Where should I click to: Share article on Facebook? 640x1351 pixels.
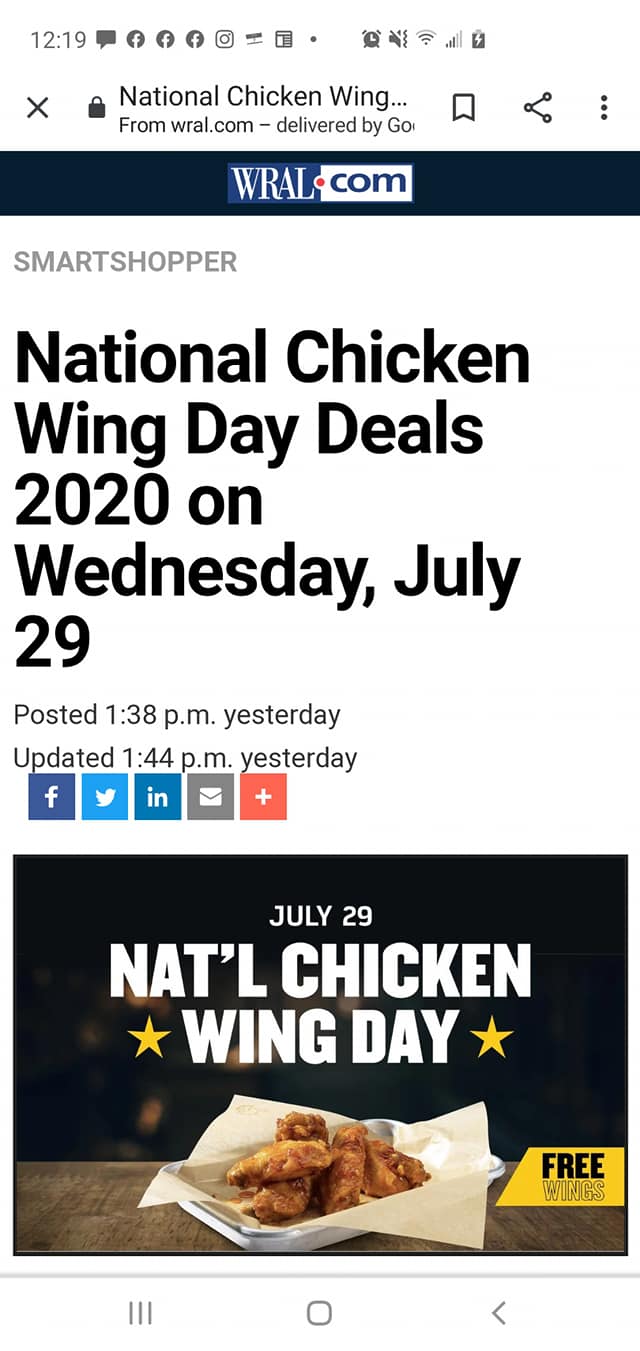pyautogui.click(x=52, y=797)
